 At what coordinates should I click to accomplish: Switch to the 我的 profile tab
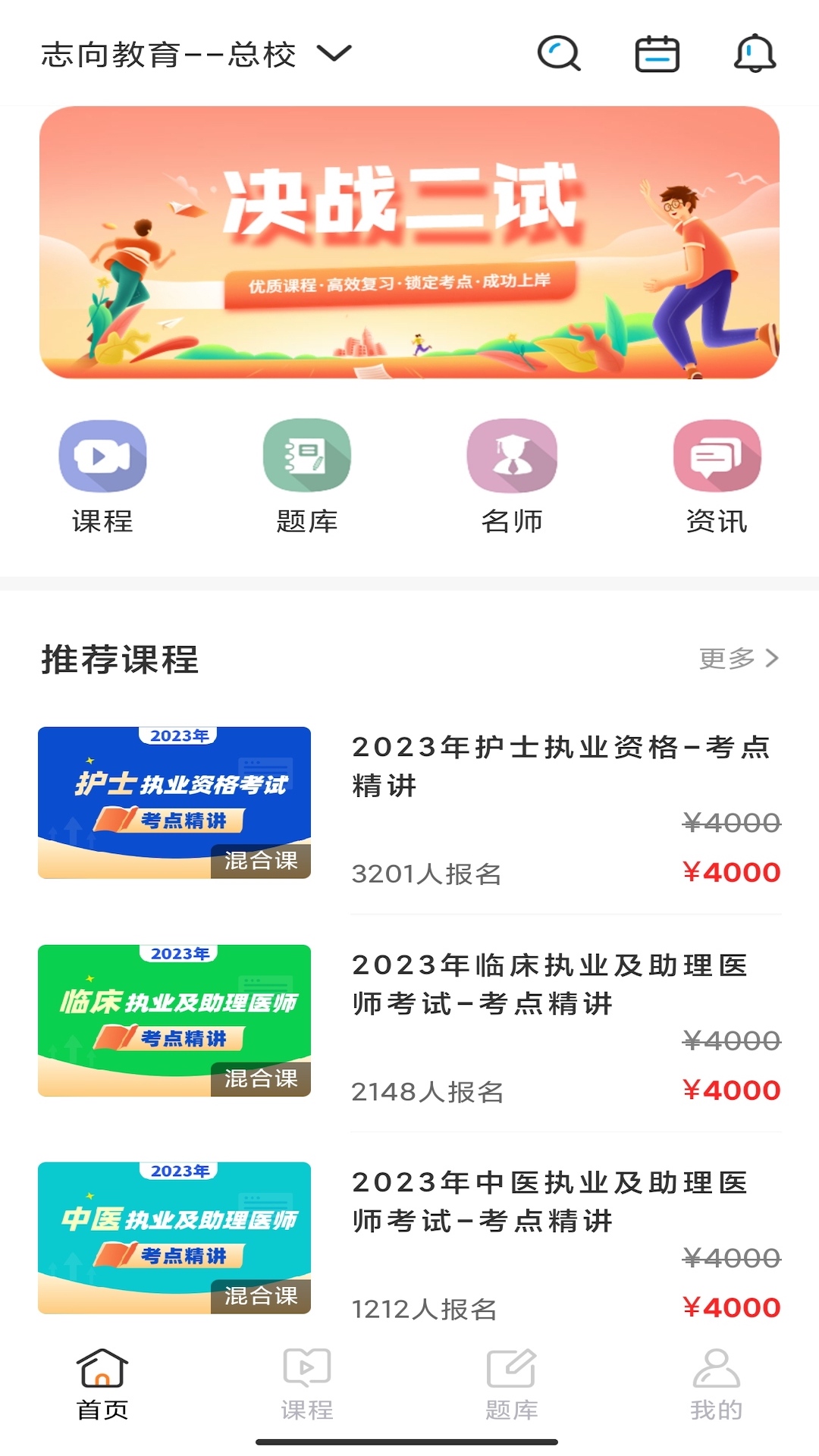[717, 1385]
